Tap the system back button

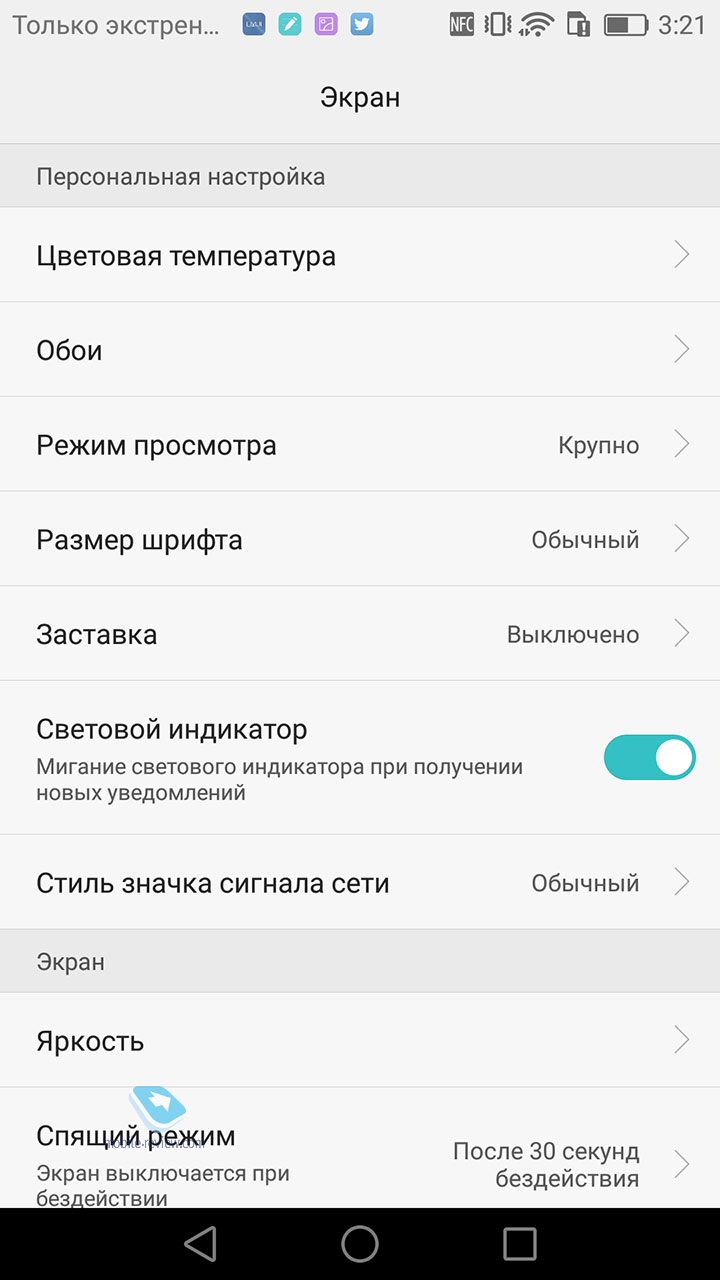tap(200, 1244)
